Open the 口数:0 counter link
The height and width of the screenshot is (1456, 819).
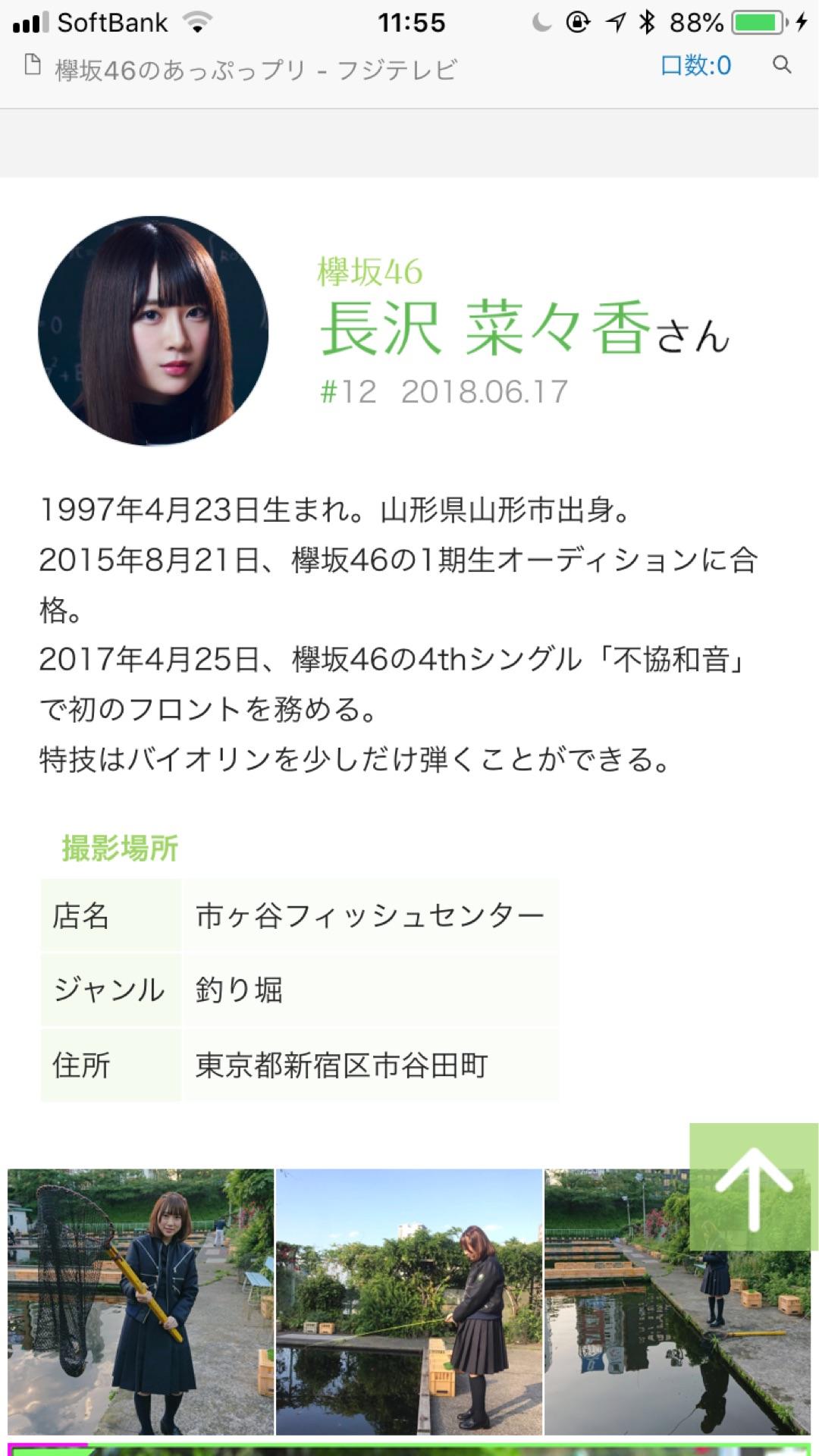695,66
